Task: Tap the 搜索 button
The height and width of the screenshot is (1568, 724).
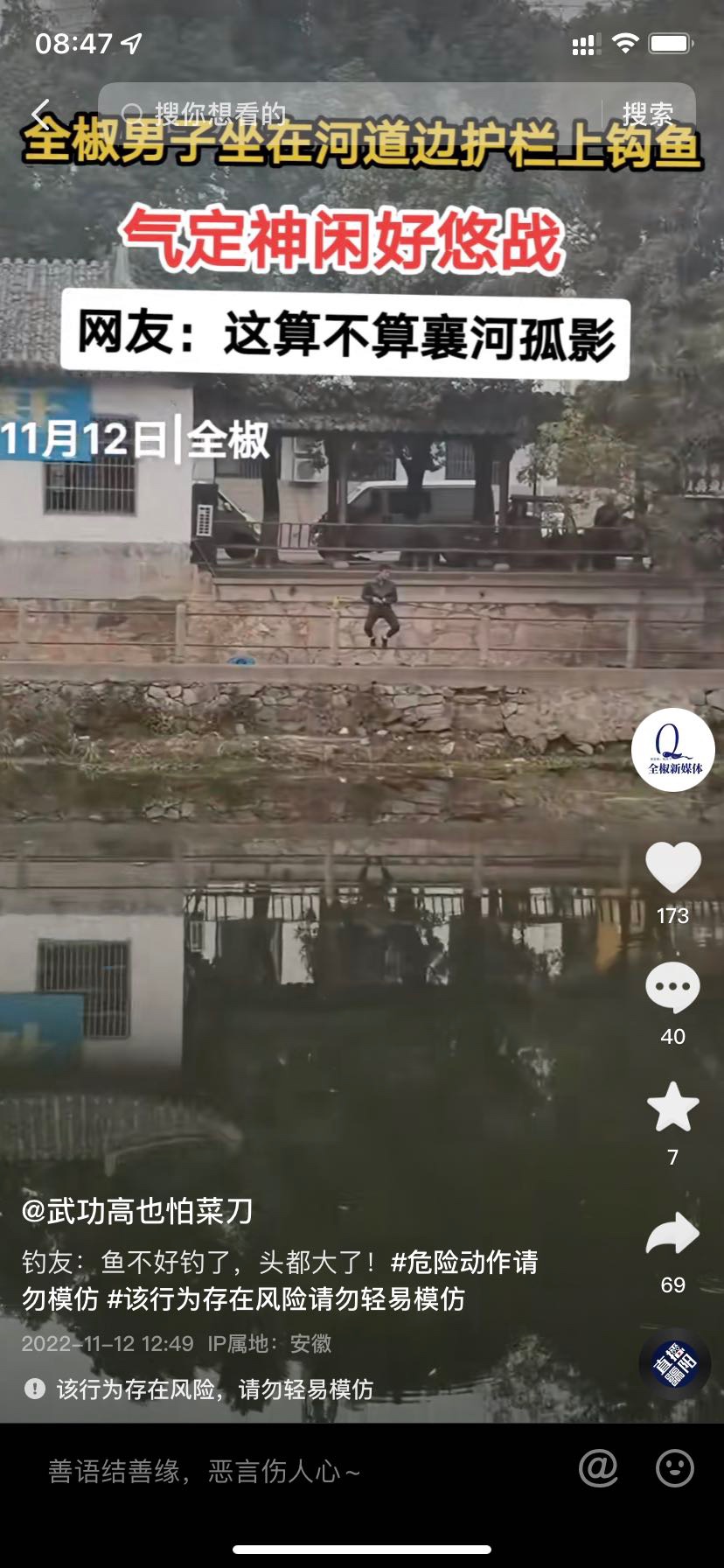Action: coord(648,114)
